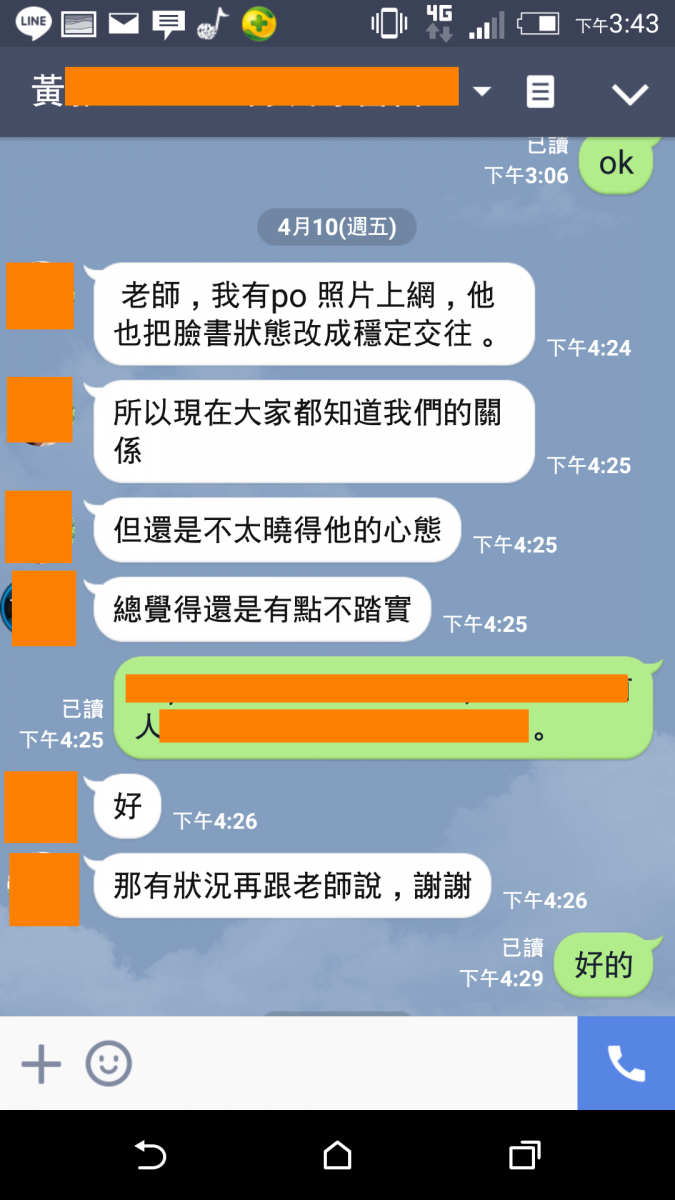This screenshot has width=675, height=1200.
Task: Tap the message input field
Action: [x=350, y=1064]
